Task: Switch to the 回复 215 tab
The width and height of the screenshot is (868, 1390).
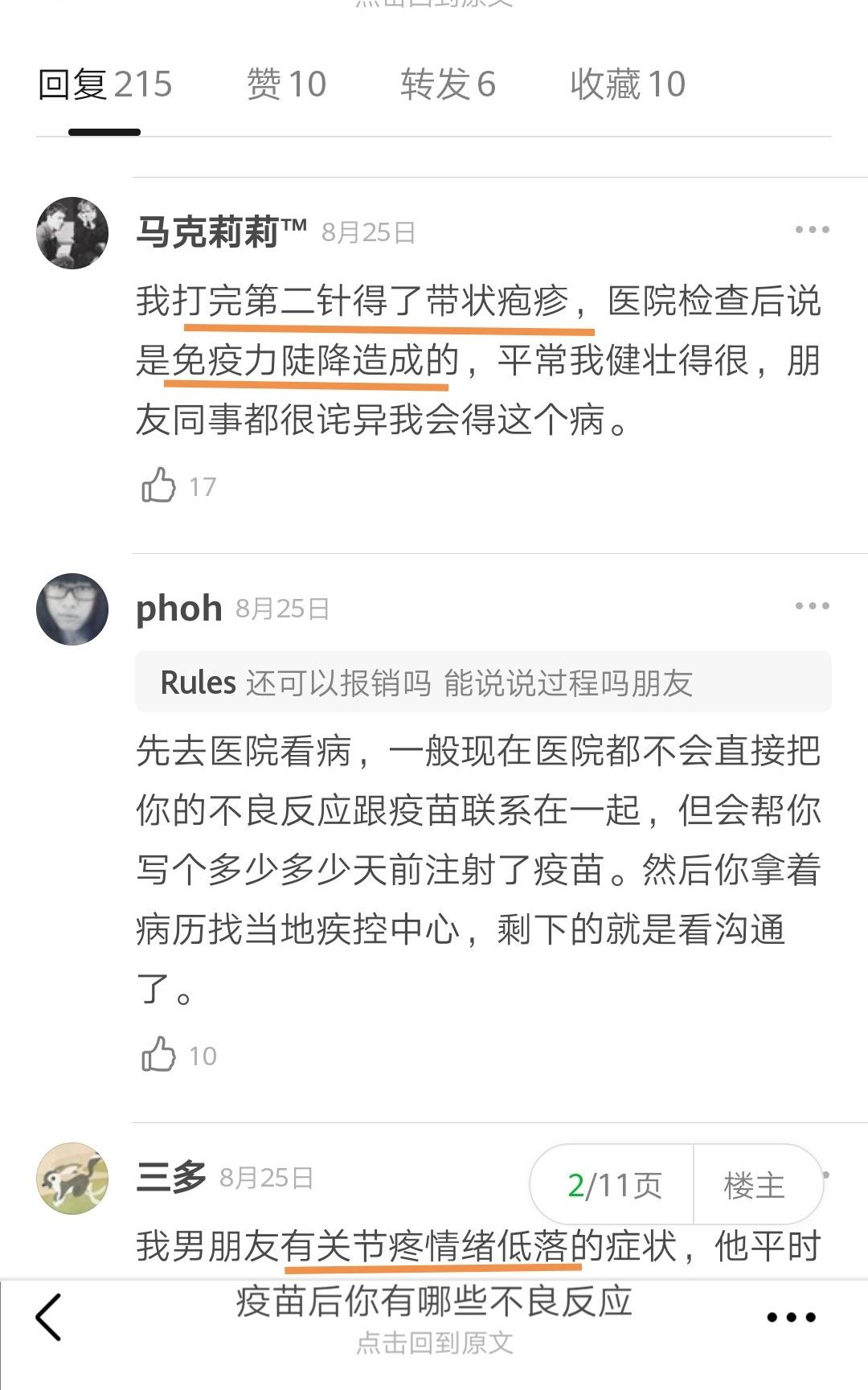Action: (105, 84)
